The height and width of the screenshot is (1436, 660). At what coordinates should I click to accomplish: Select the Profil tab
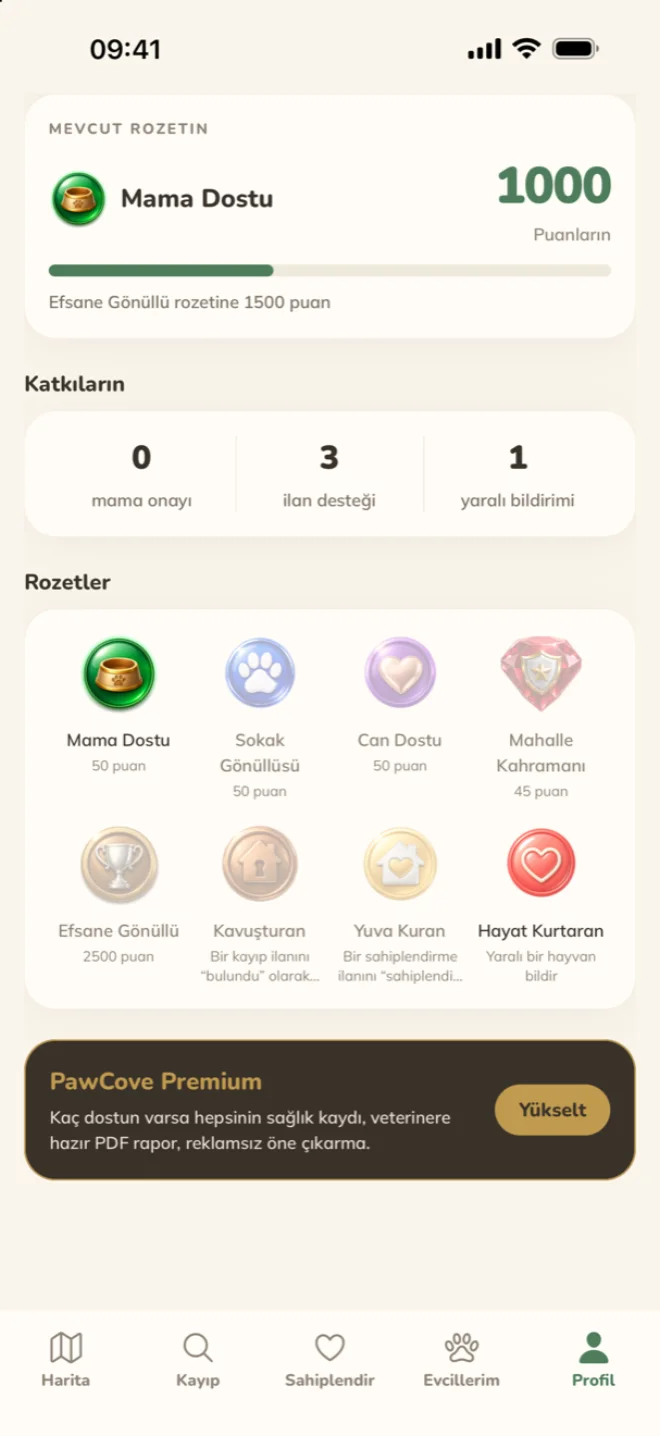(x=593, y=1360)
